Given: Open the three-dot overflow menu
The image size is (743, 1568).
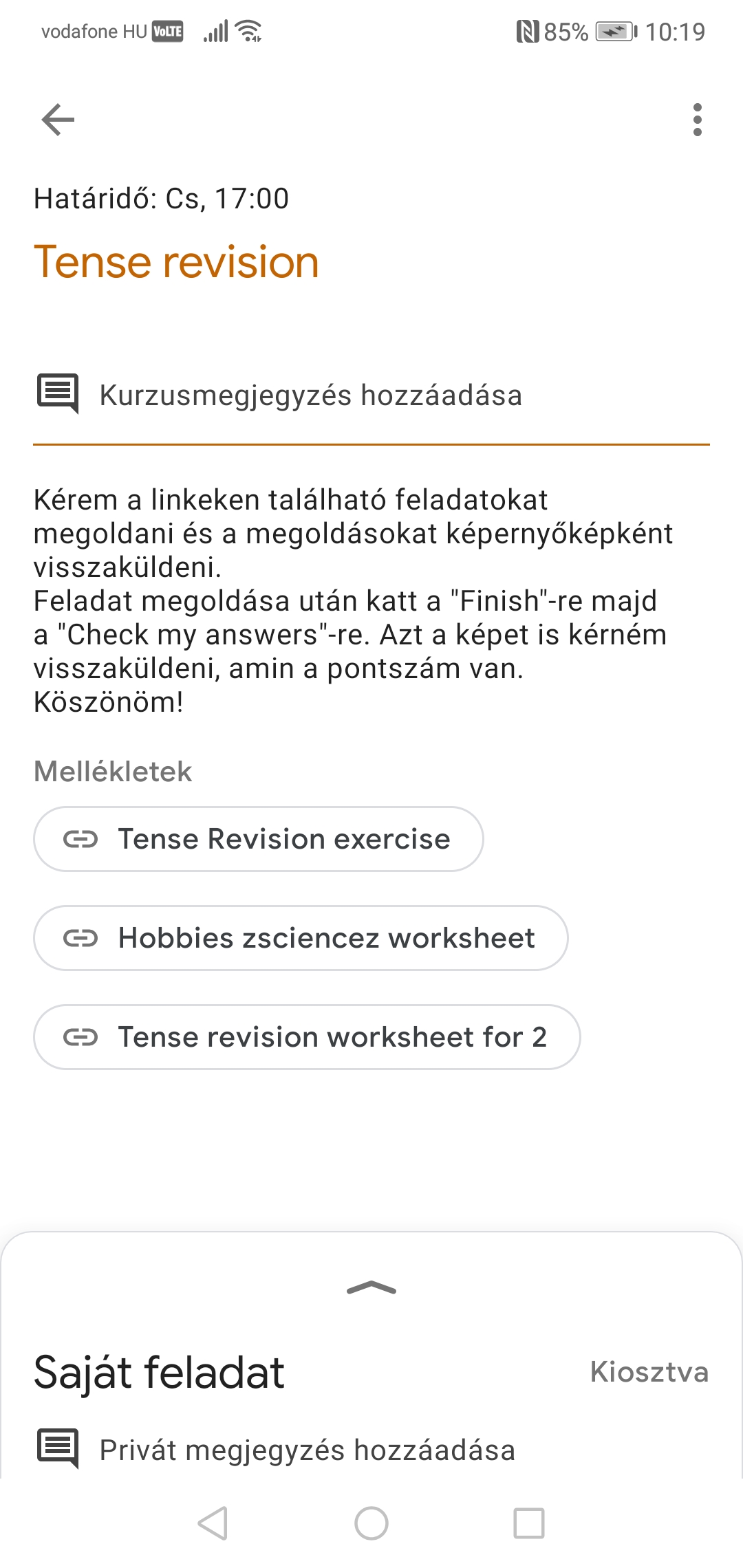Looking at the screenshot, I should 697,120.
